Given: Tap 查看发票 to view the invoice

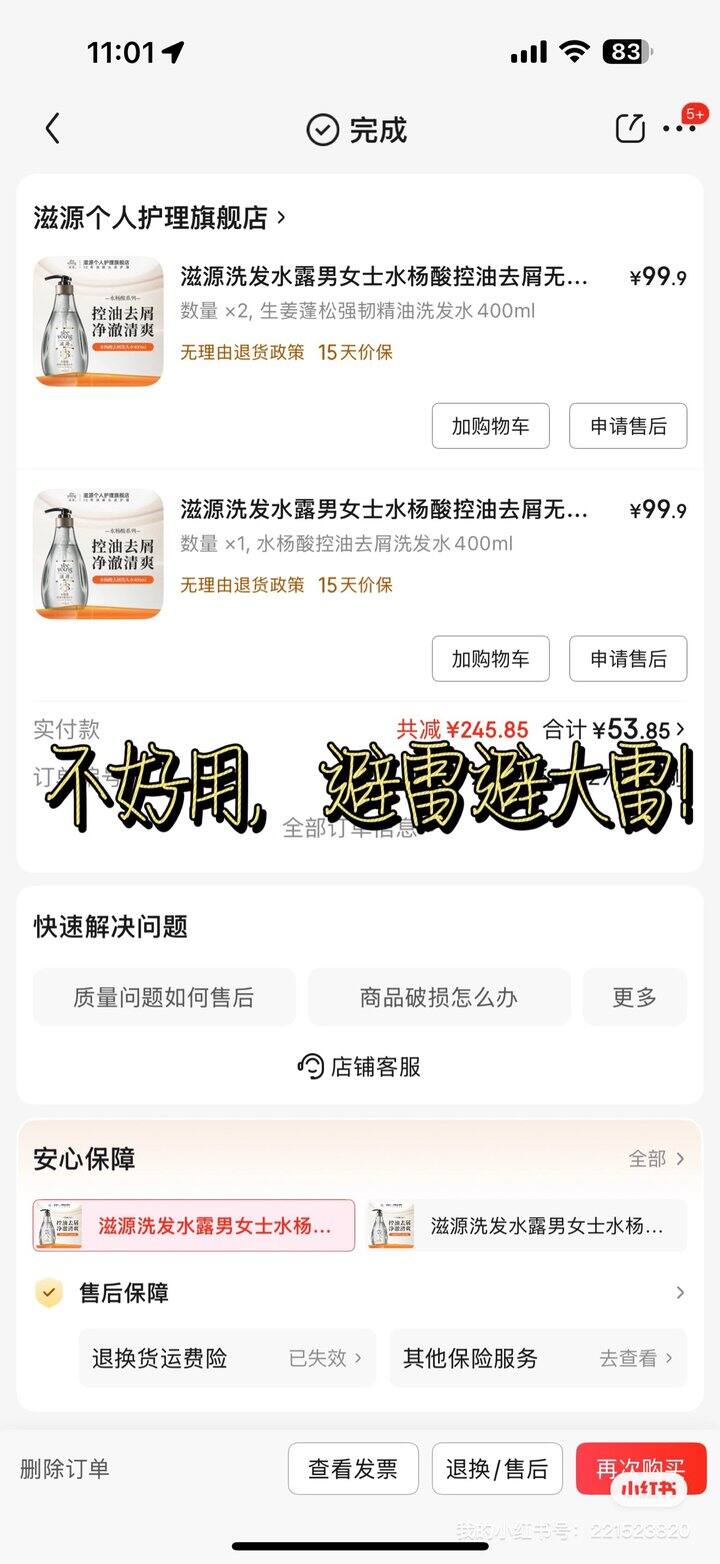Looking at the screenshot, I should click(353, 1469).
